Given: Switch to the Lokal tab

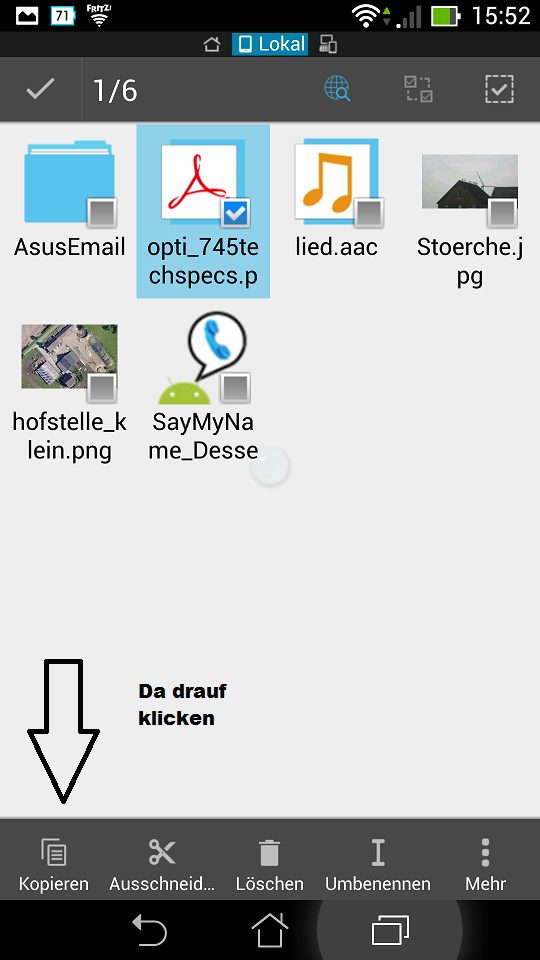Looking at the screenshot, I should (270, 44).
